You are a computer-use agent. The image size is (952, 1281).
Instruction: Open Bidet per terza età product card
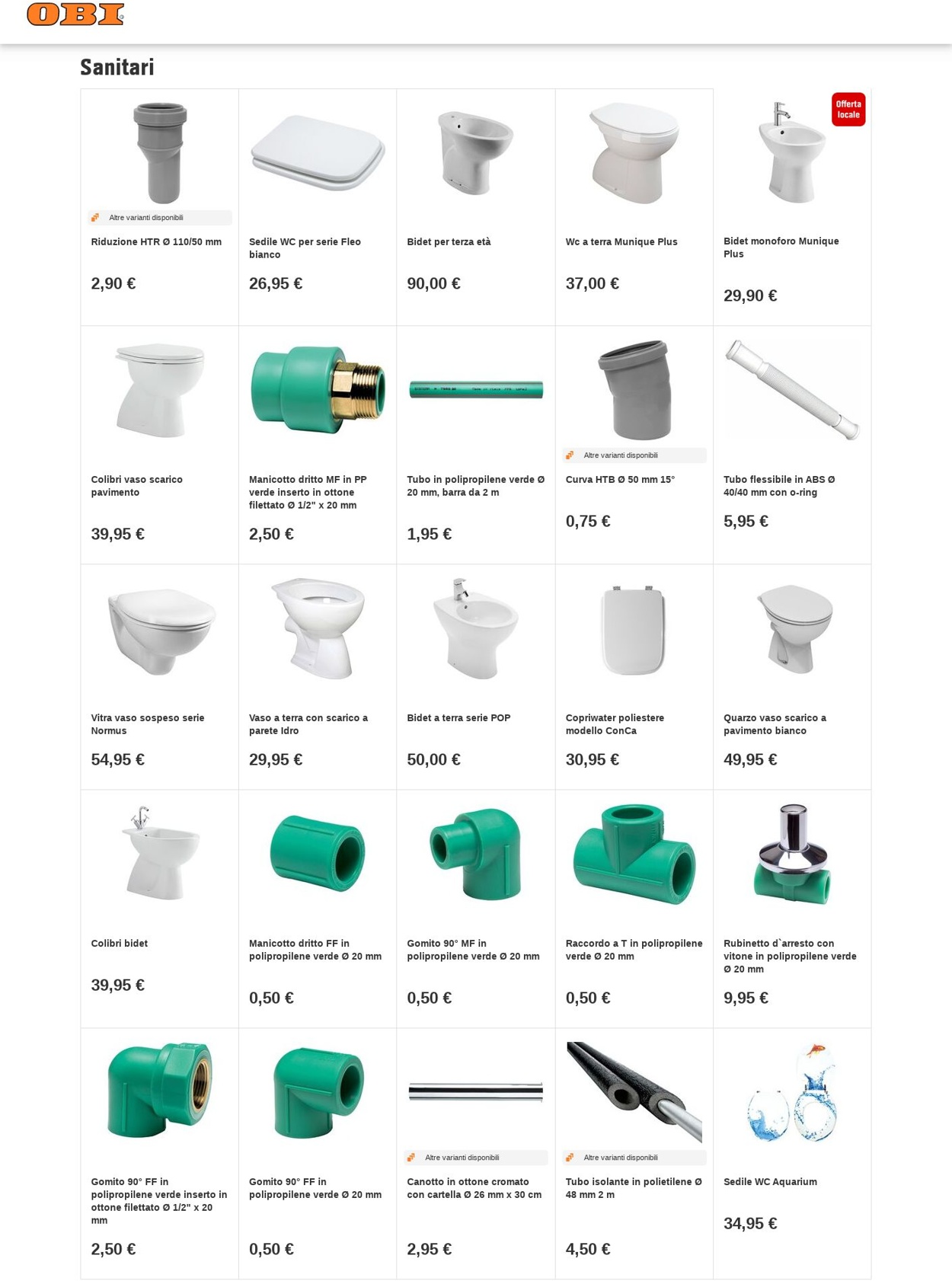point(449,242)
